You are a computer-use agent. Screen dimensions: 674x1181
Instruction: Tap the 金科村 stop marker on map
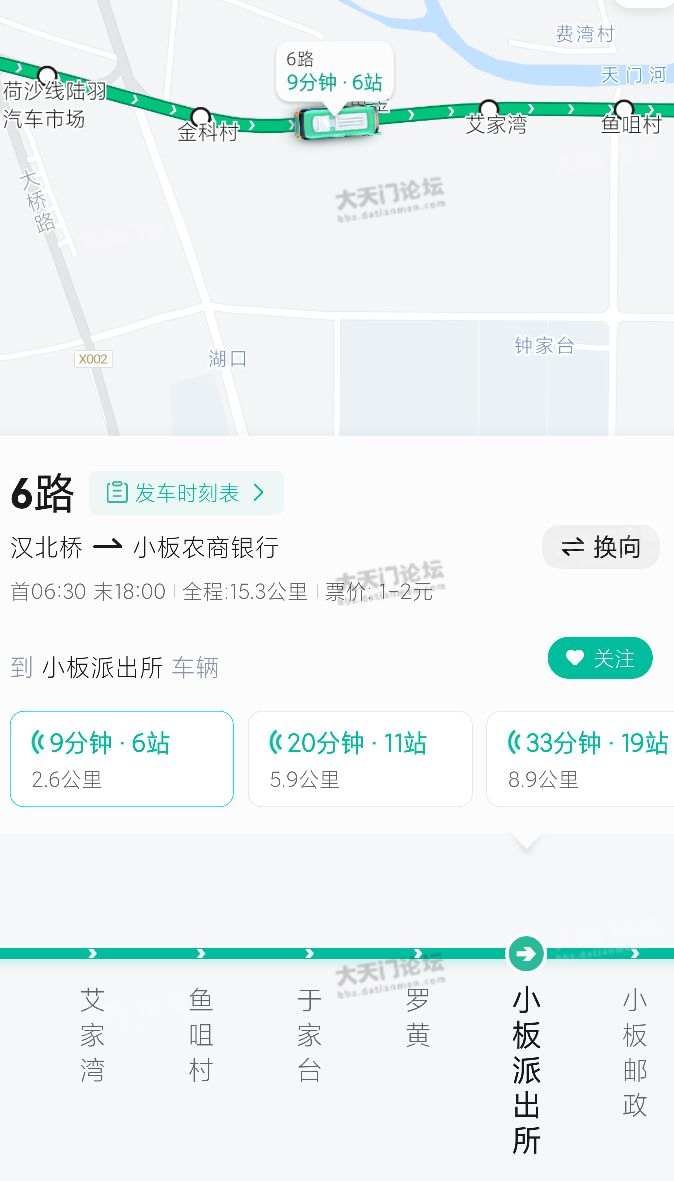click(200, 117)
